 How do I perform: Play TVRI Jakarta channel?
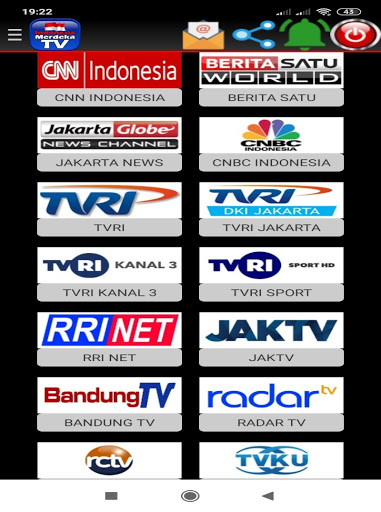point(271,209)
